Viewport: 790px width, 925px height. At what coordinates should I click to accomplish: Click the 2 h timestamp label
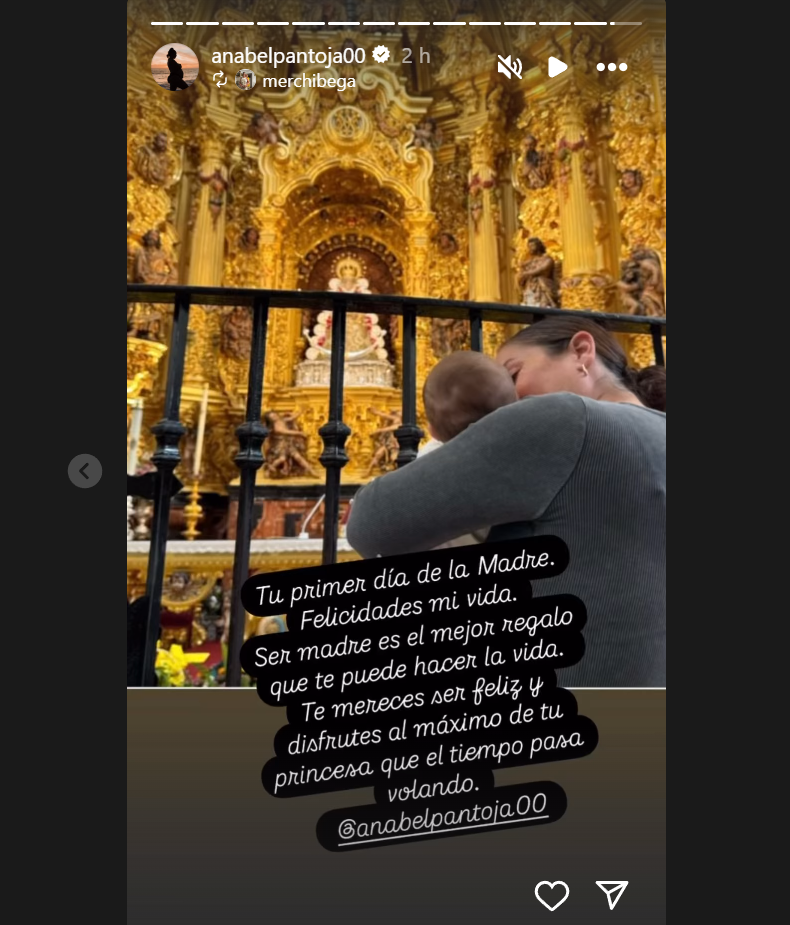[415, 56]
